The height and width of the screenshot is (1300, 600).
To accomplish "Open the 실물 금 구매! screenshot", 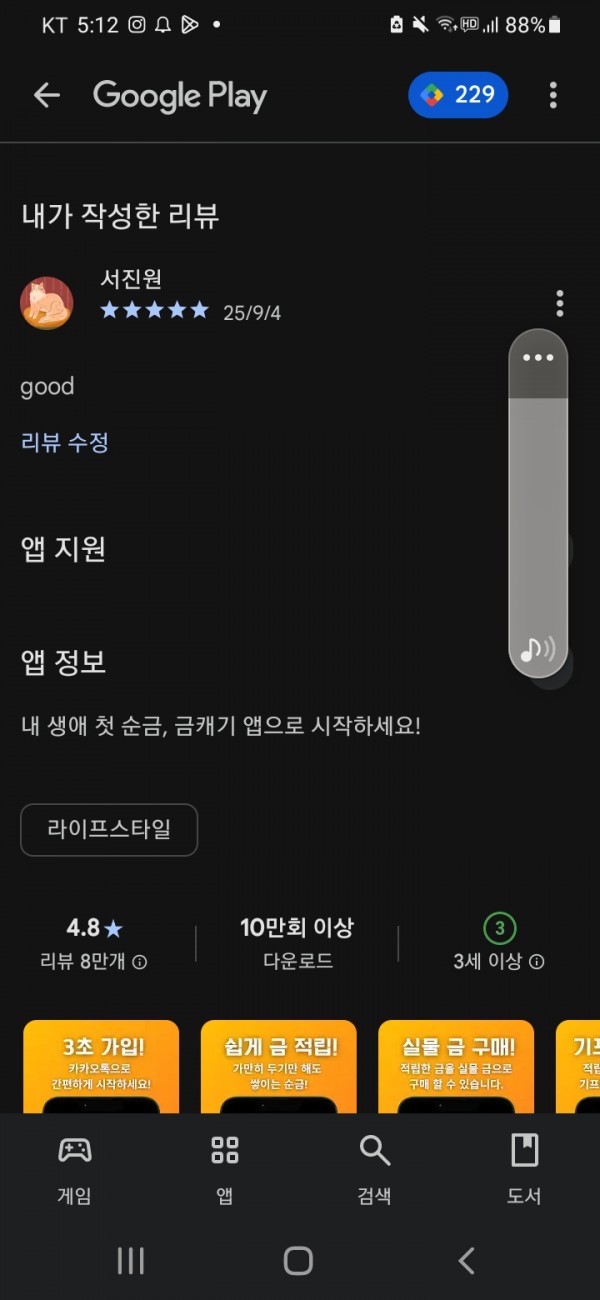I will tap(457, 1066).
